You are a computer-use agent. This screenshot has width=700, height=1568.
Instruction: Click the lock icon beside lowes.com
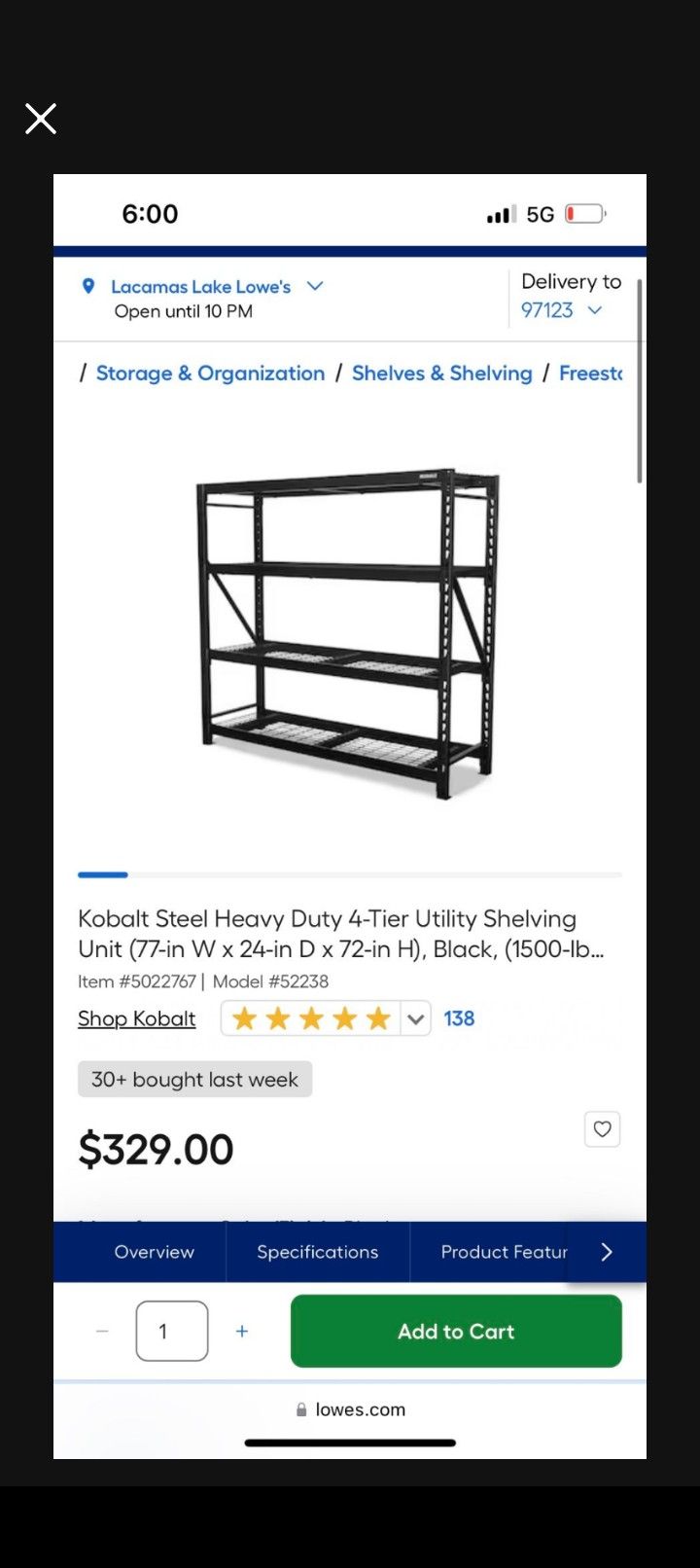[x=300, y=1408]
